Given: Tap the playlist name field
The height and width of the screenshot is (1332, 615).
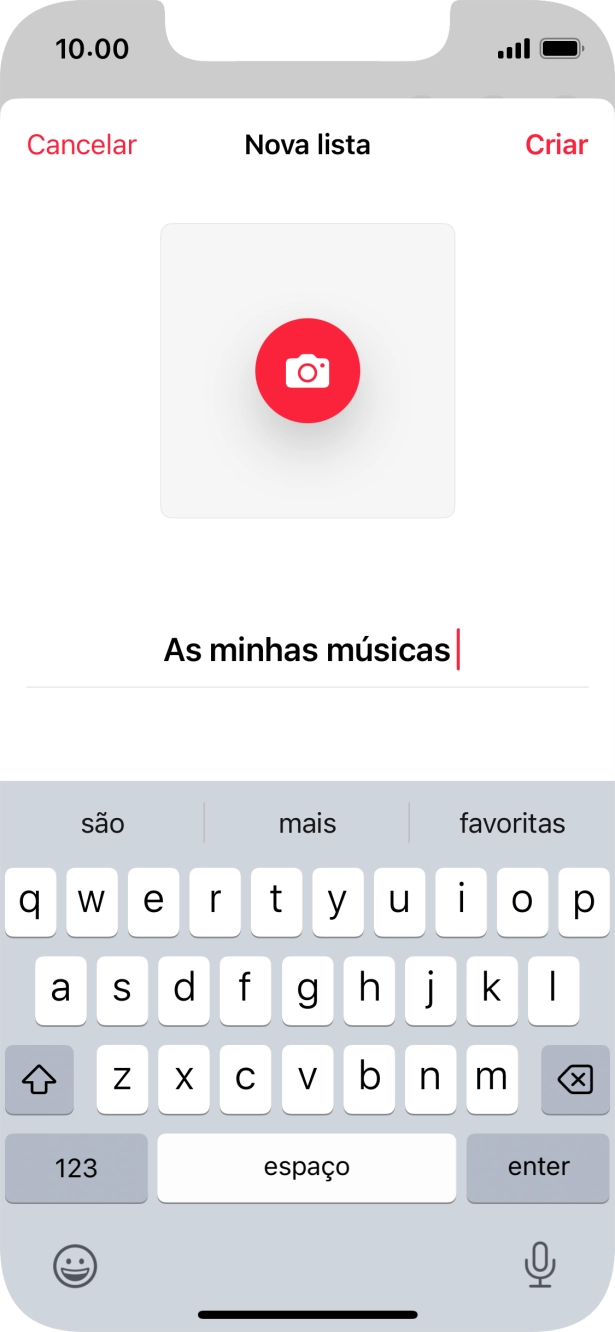Looking at the screenshot, I should pyautogui.click(x=307, y=651).
